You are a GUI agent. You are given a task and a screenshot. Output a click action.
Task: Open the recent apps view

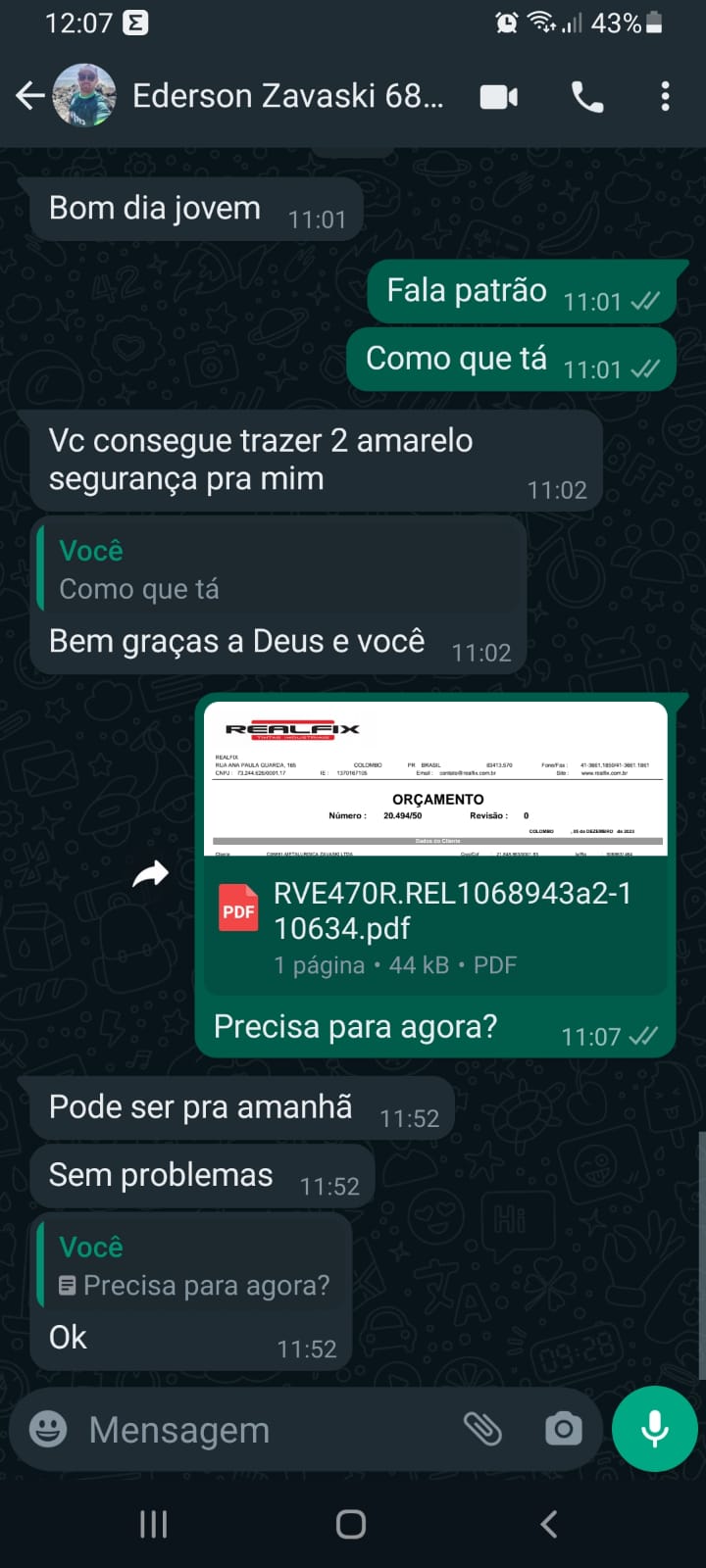pyautogui.click(x=154, y=1524)
